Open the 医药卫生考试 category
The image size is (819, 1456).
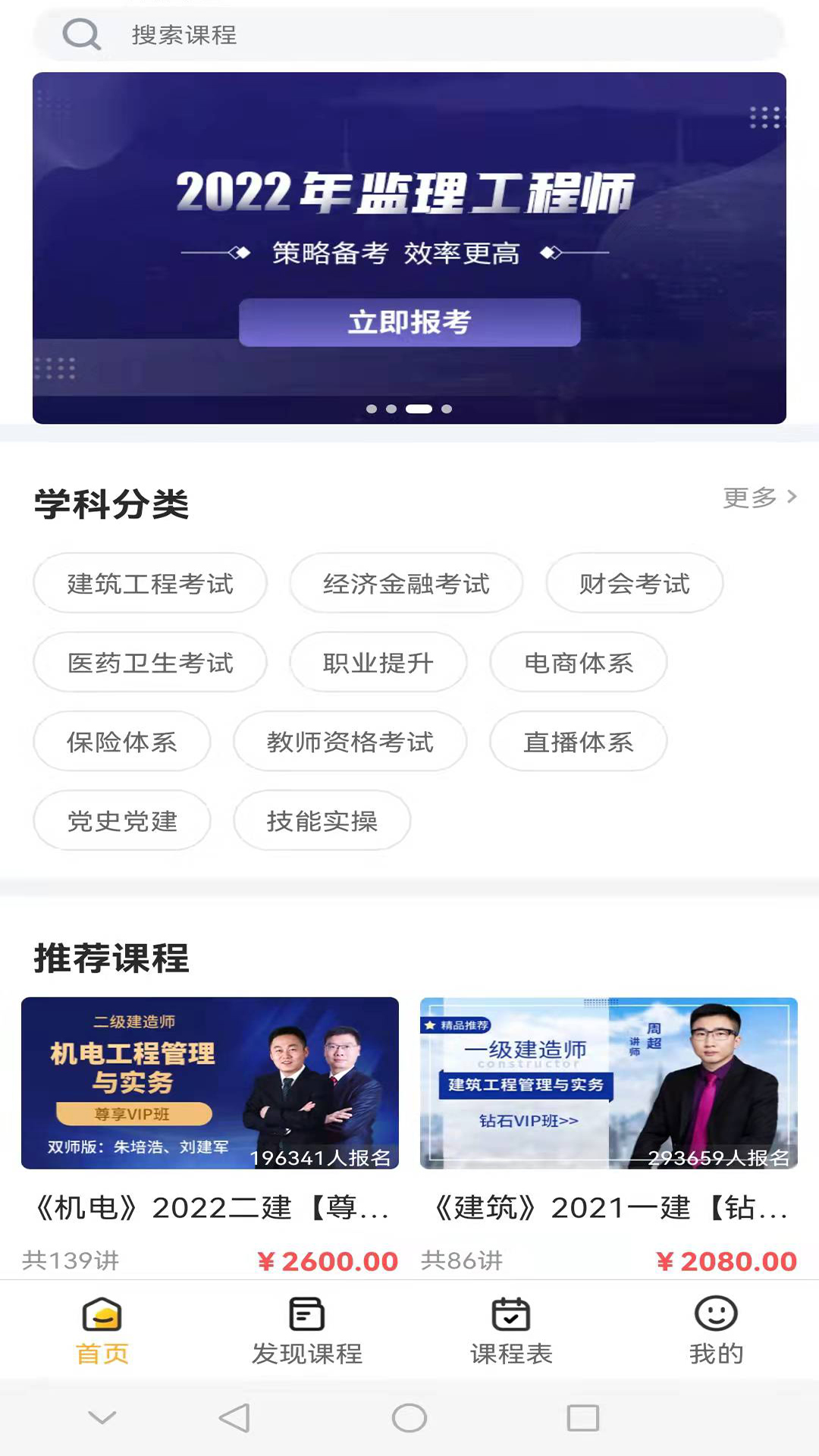(150, 662)
